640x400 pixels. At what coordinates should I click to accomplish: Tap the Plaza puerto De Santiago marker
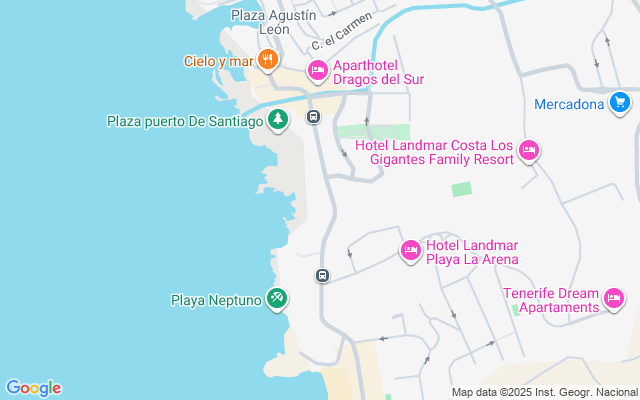278,121
